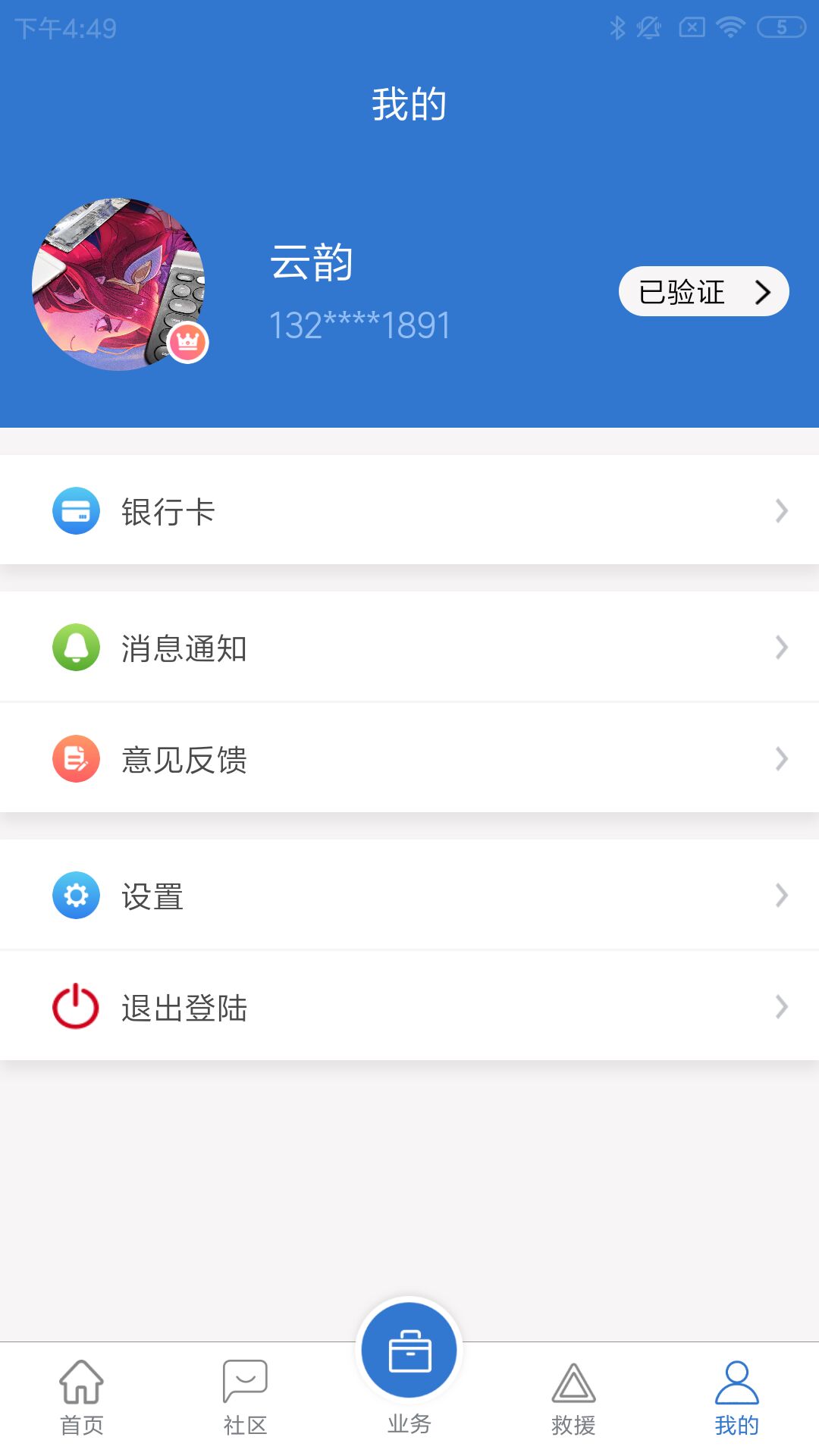Open 消息通知 notifications
The height and width of the screenshot is (1456, 819).
409,648
